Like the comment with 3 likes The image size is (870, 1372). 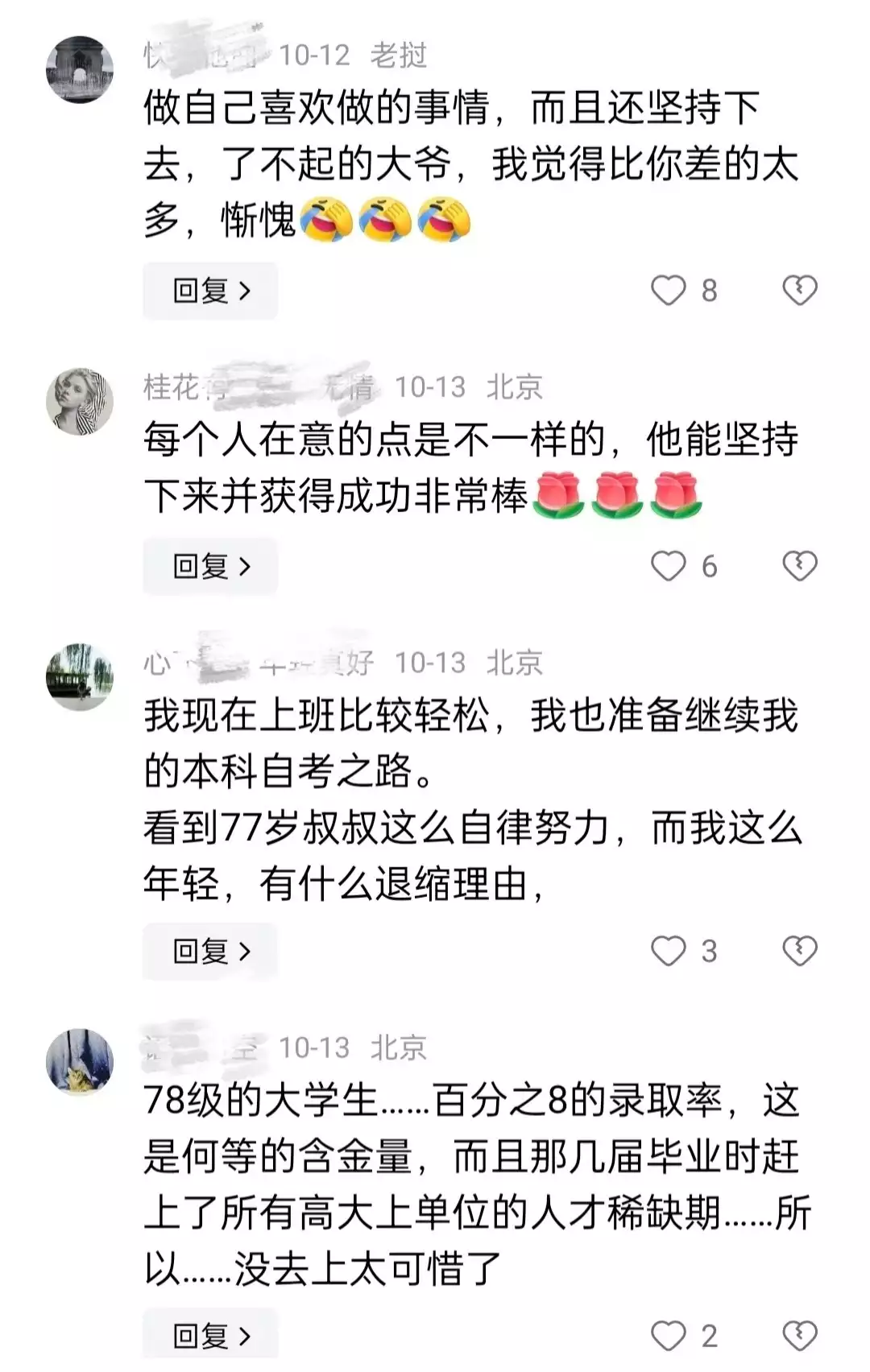pyautogui.click(x=669, y=952)
